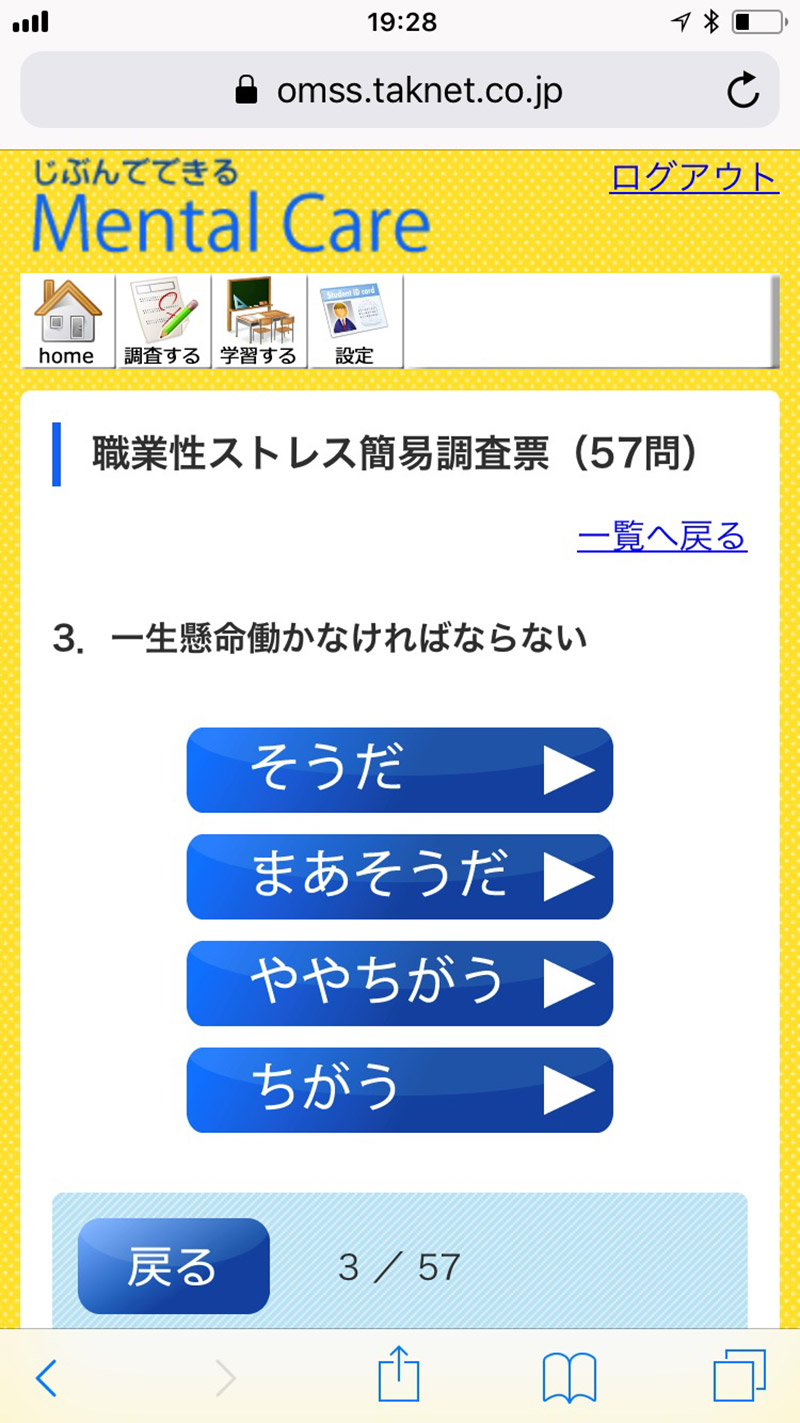This screenshot has height=1423, width=800.
Task: Go back with the browser's back arrow
Action: [46, 1378]
